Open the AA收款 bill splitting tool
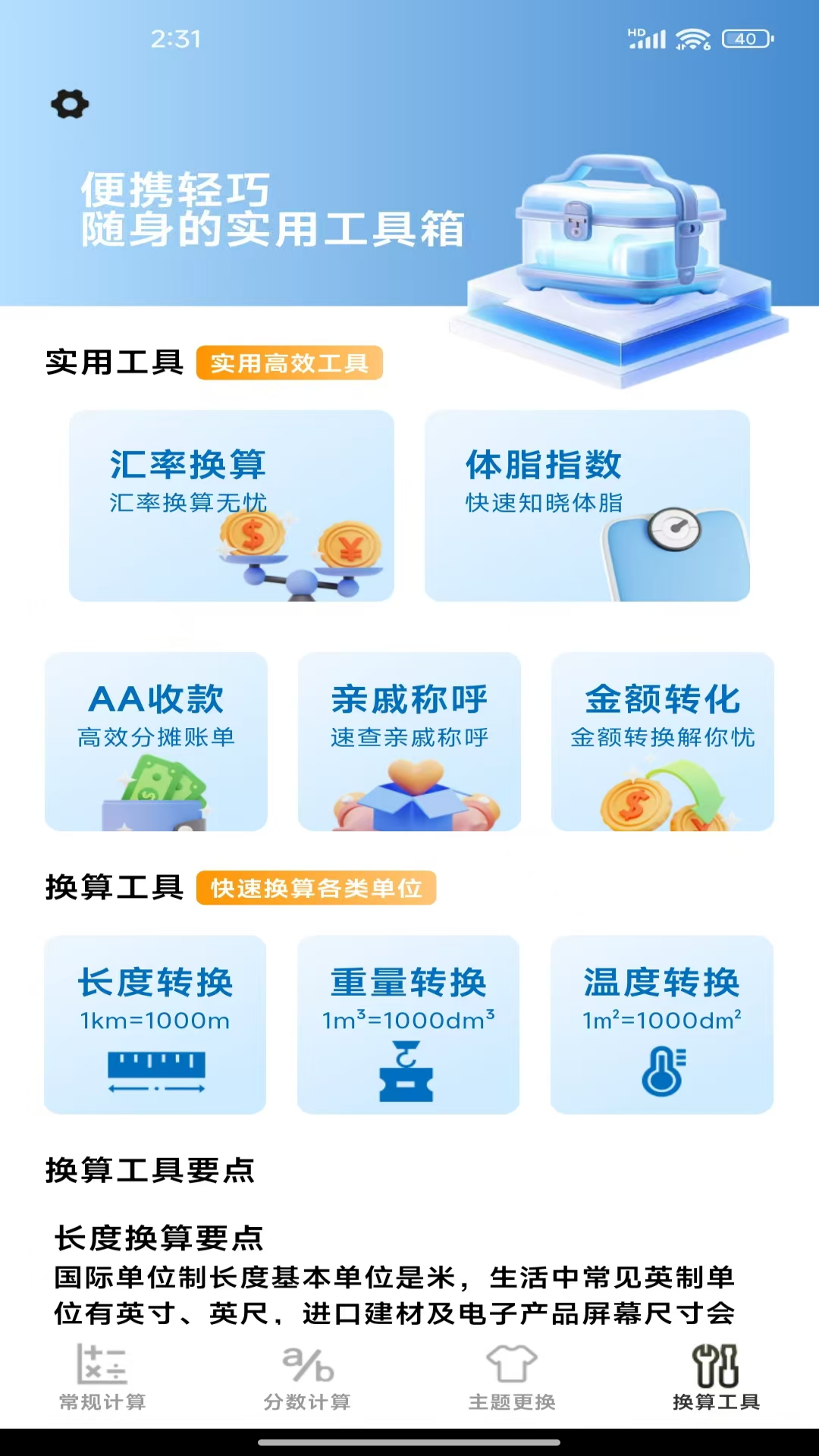Image resolution: width=819 pixels, height=1456 pixels. [156, 742]
